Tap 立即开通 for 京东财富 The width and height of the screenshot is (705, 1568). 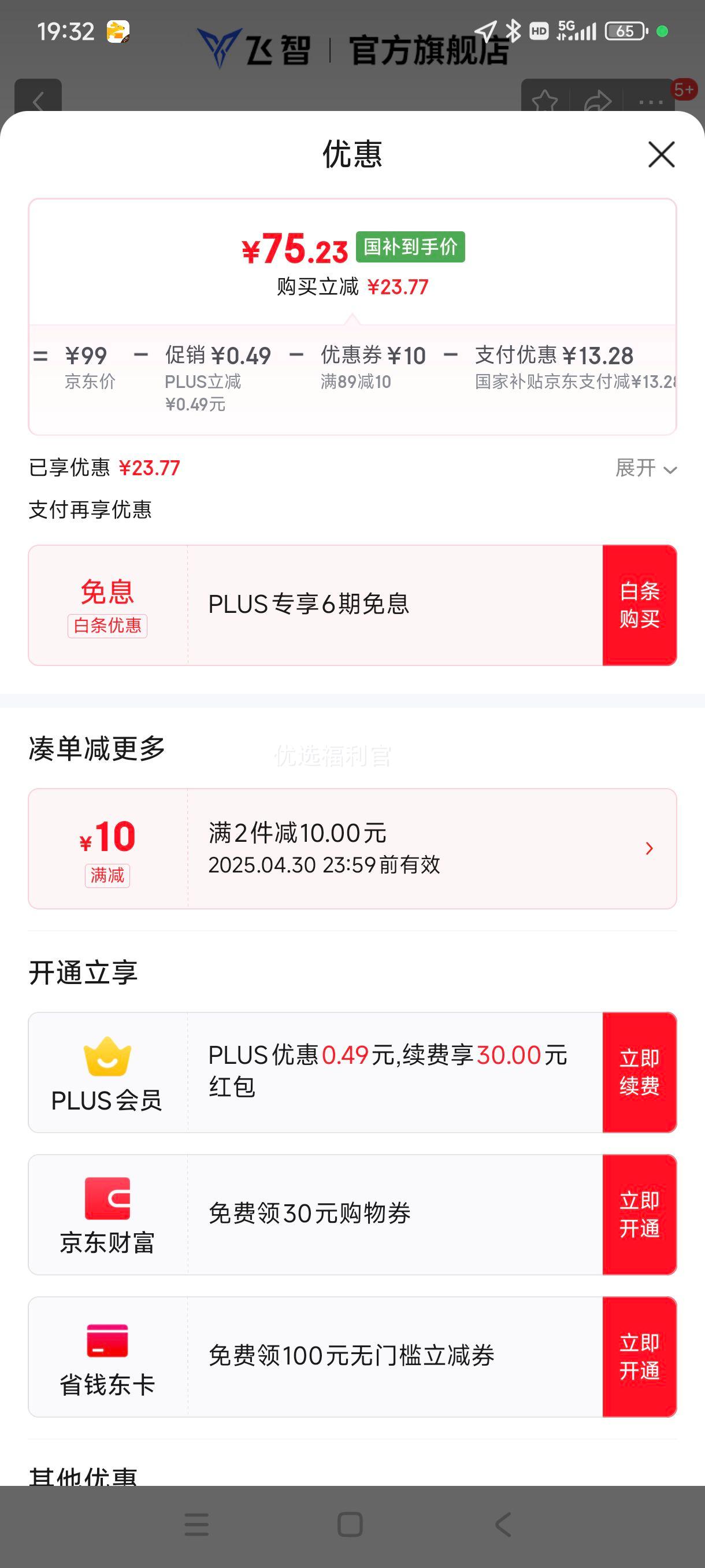click(639, 1214)
